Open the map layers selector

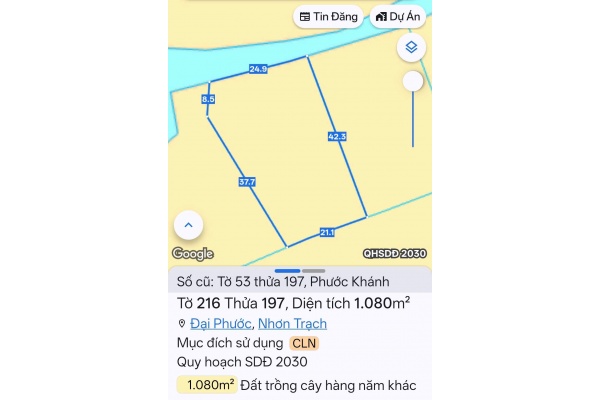(x=411, y=47)
